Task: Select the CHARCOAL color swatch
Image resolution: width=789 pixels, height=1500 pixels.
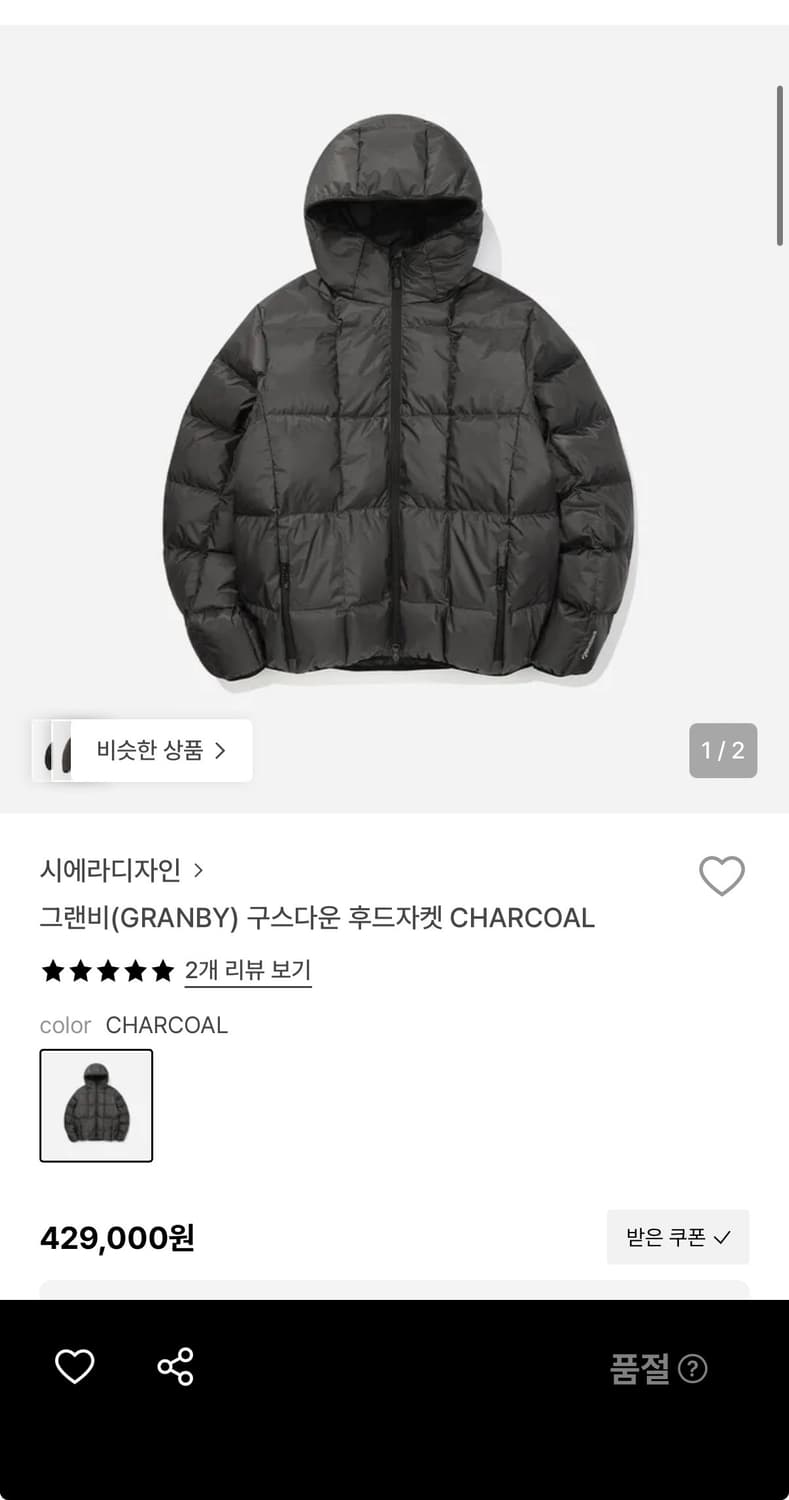Action: pos(96,1105)
